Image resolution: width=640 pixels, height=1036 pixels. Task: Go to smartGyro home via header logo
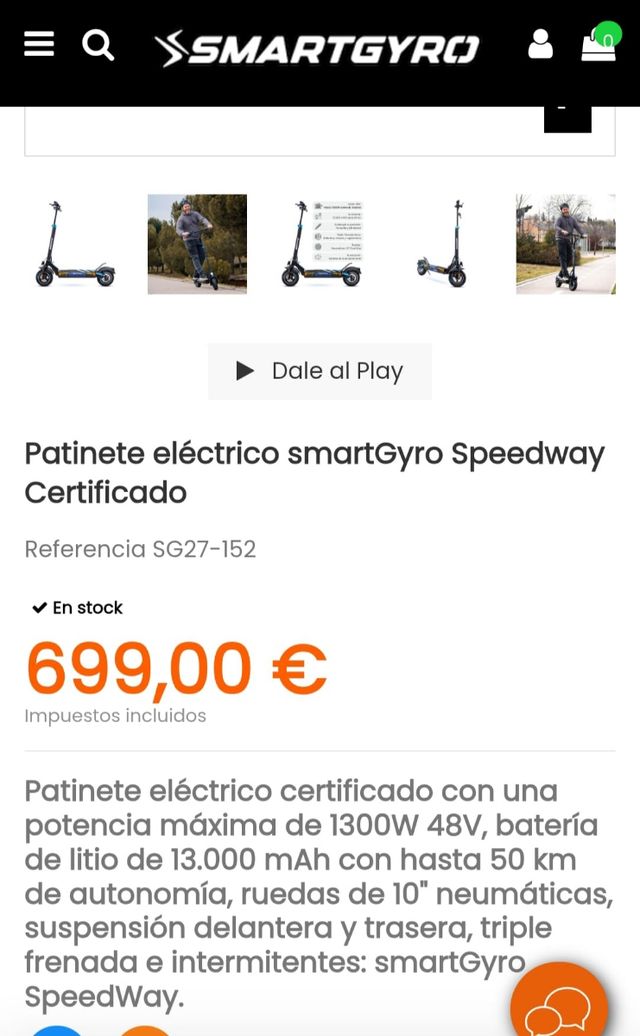click(317, 48)
